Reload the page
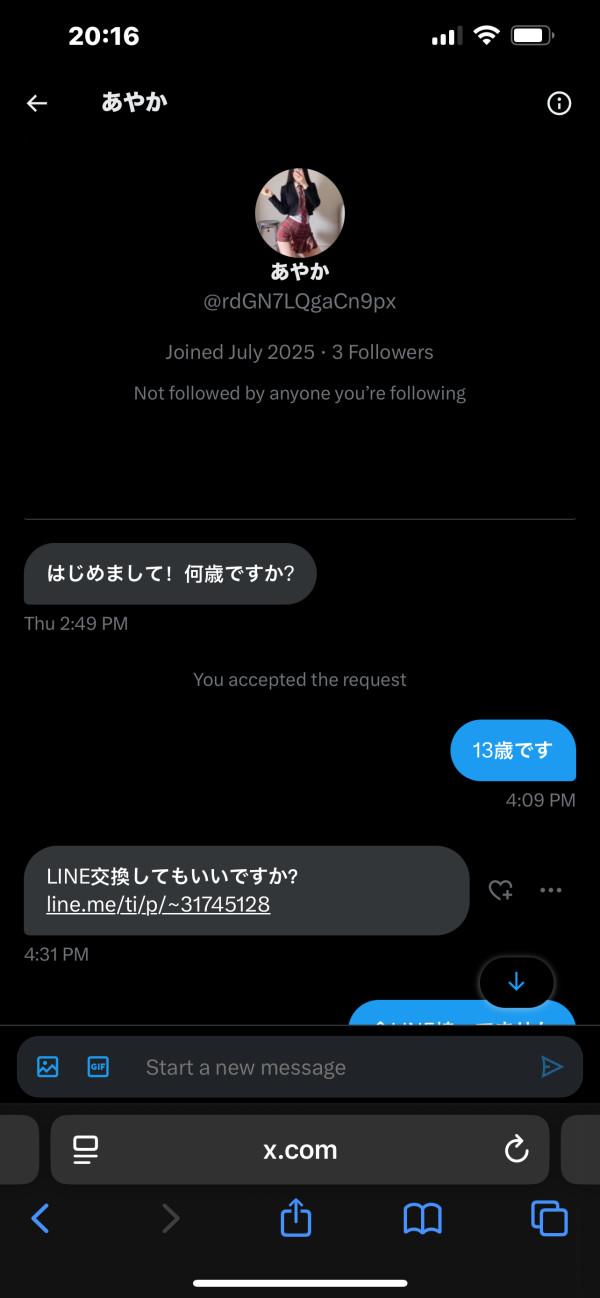600x1298 pixels. point(516,1150)
